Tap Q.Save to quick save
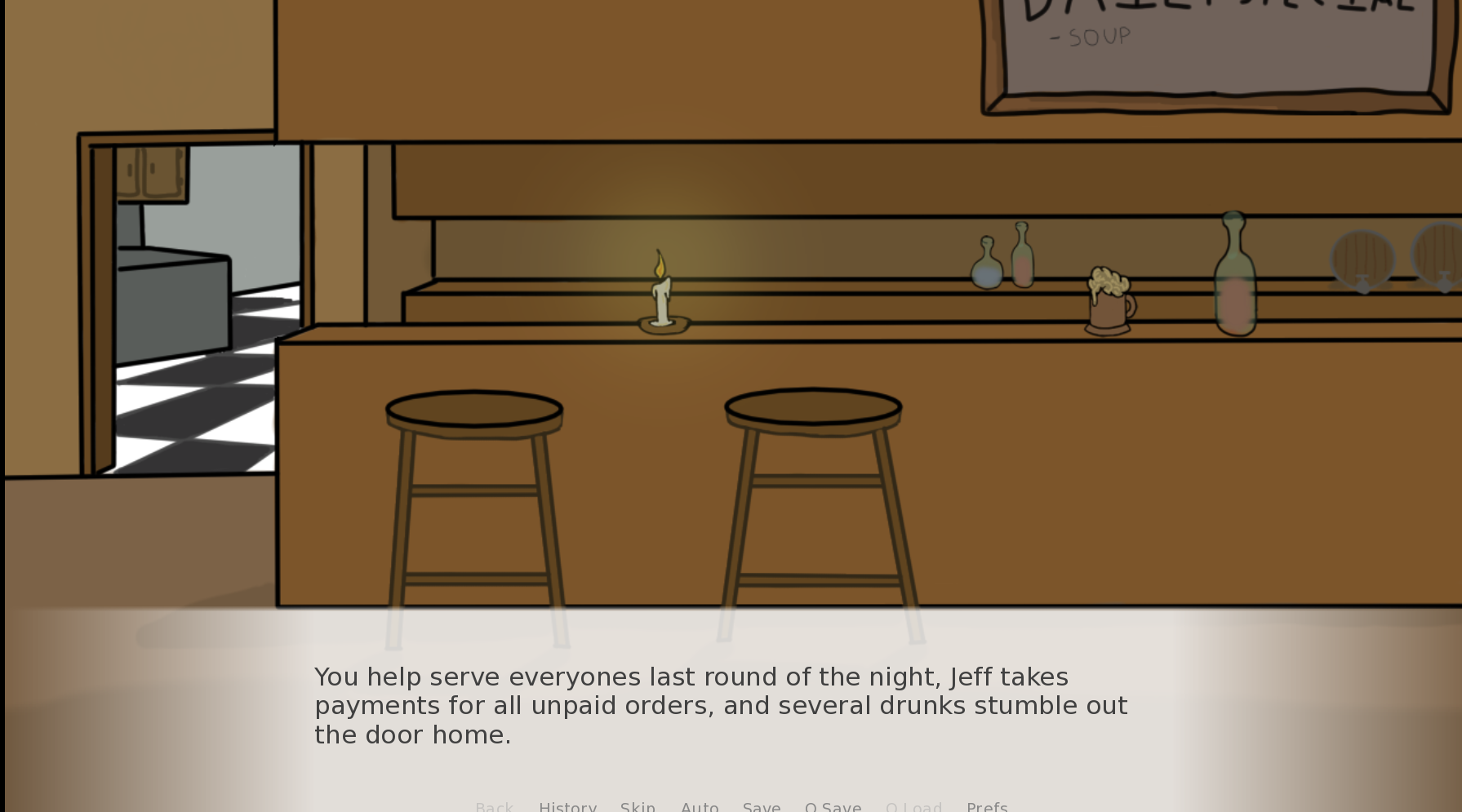The height and width of the screenshot is (812, 1462). 833,806
